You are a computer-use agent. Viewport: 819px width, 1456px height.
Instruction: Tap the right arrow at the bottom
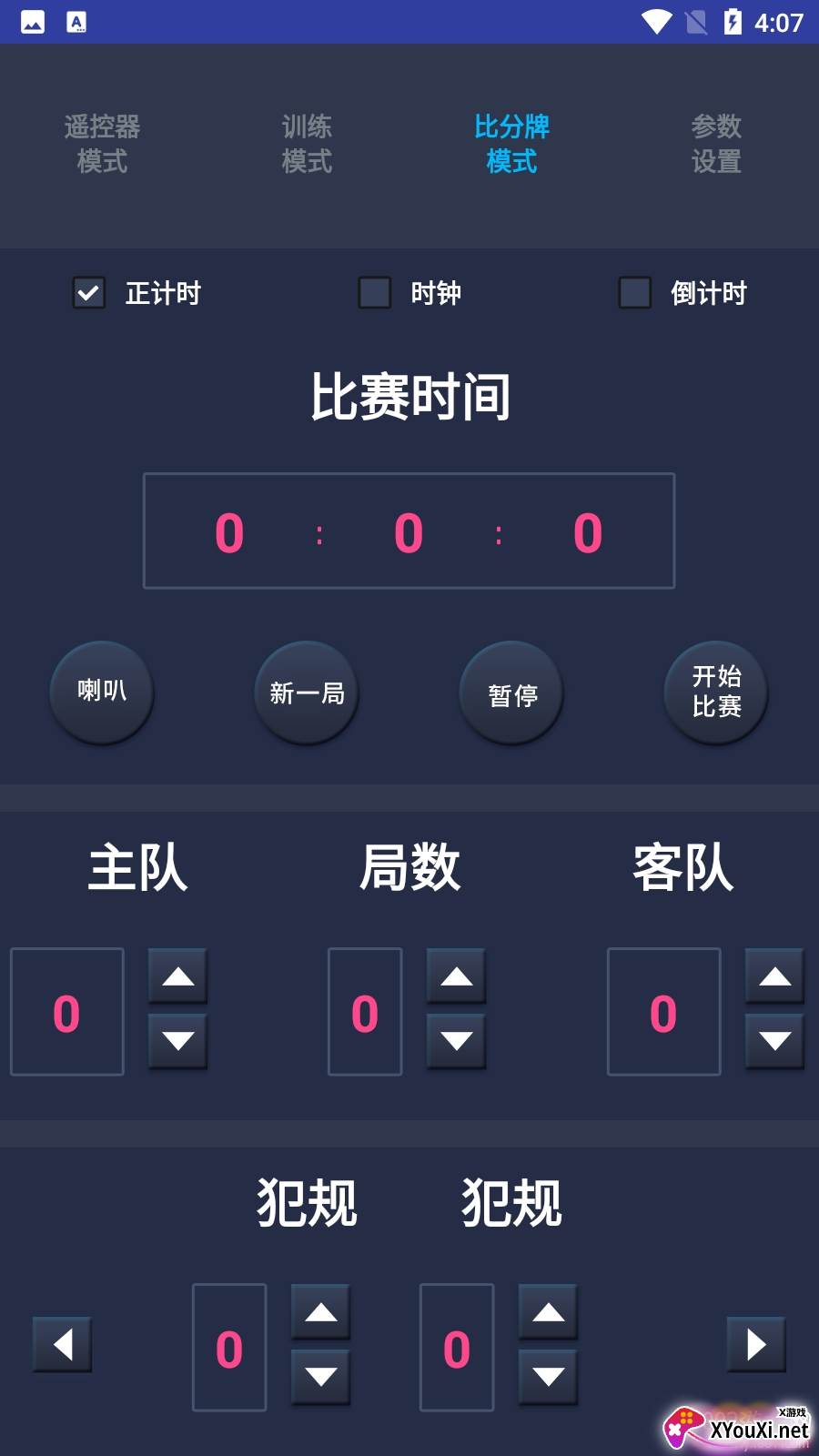[756, 1344]
